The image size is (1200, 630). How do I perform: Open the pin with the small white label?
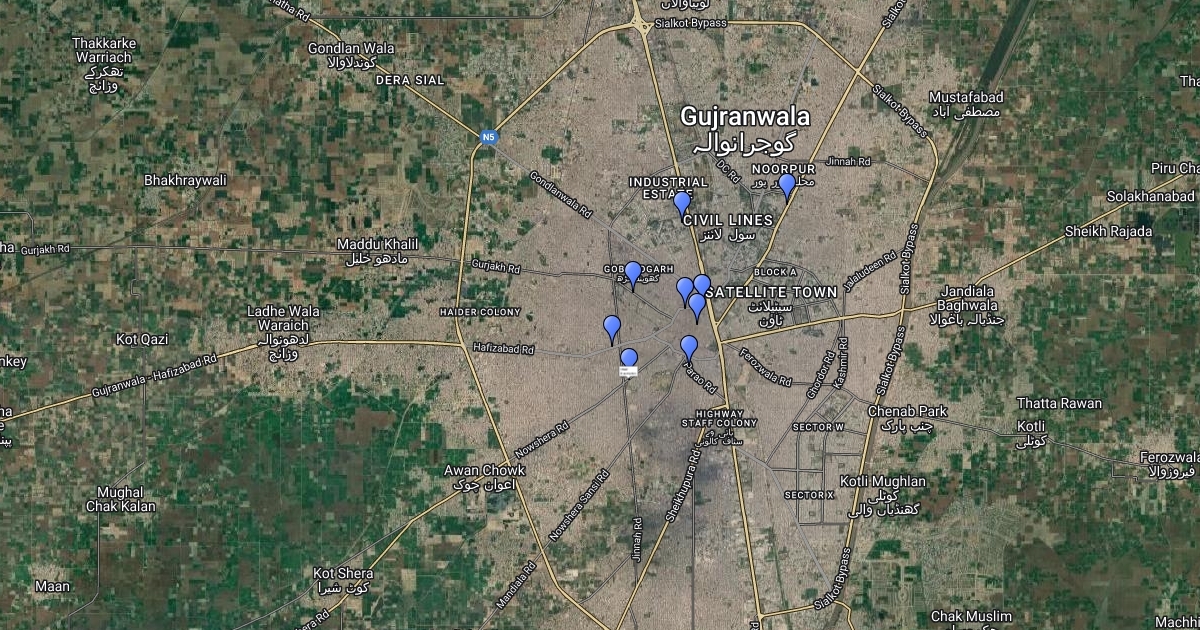click(x=629, y=359)
